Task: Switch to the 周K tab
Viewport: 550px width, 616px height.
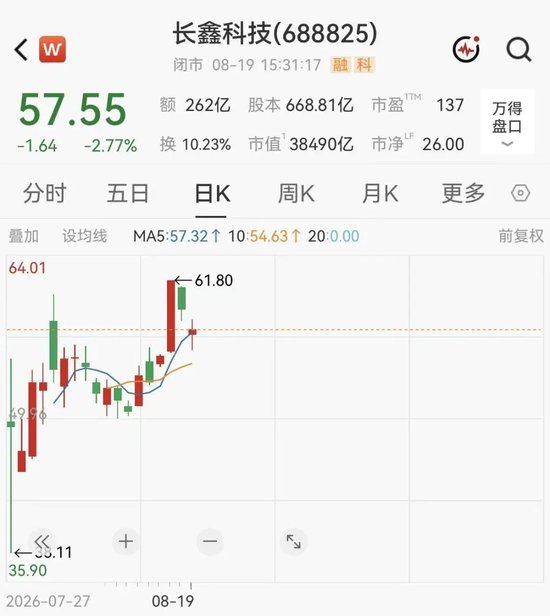Action: click(x=296, y=193)
